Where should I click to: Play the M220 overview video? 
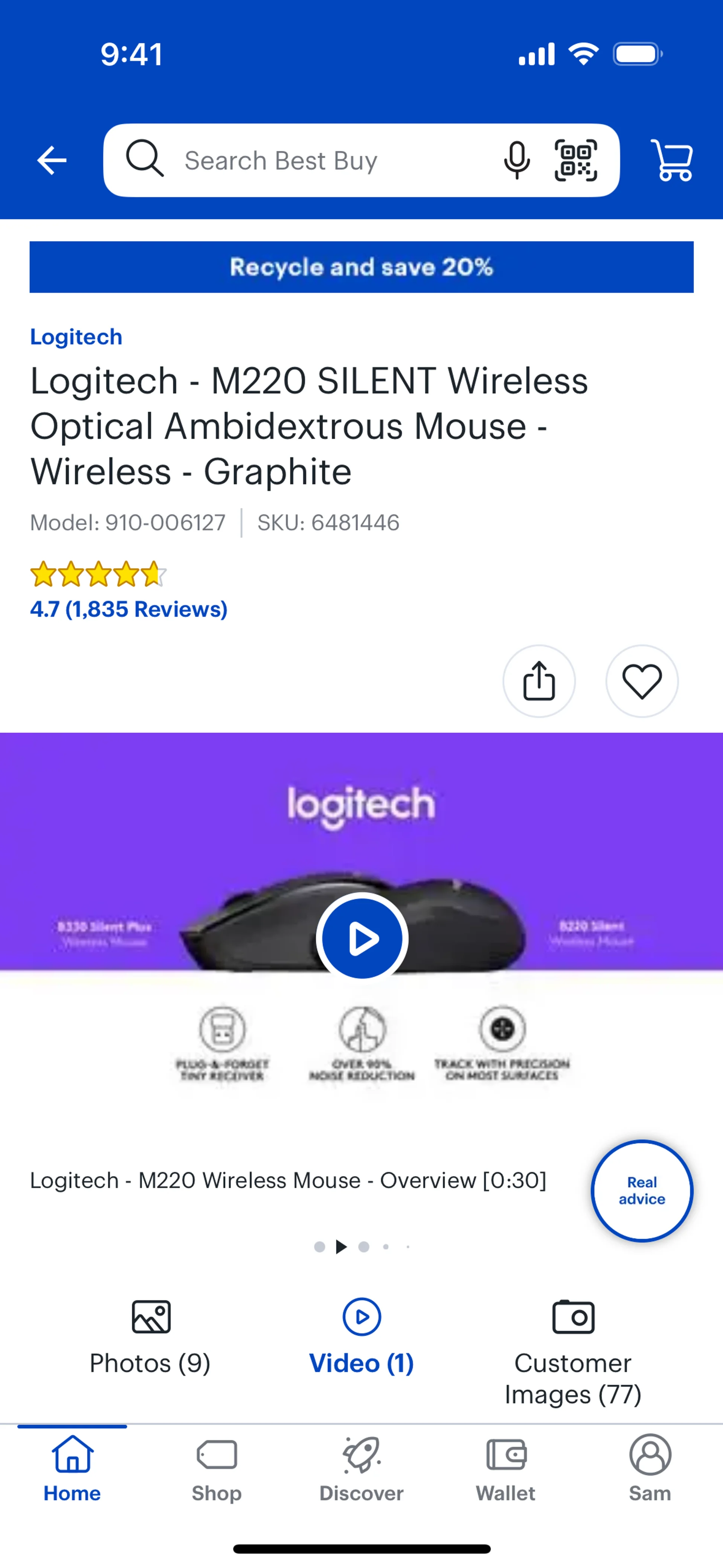pos(361,938)
